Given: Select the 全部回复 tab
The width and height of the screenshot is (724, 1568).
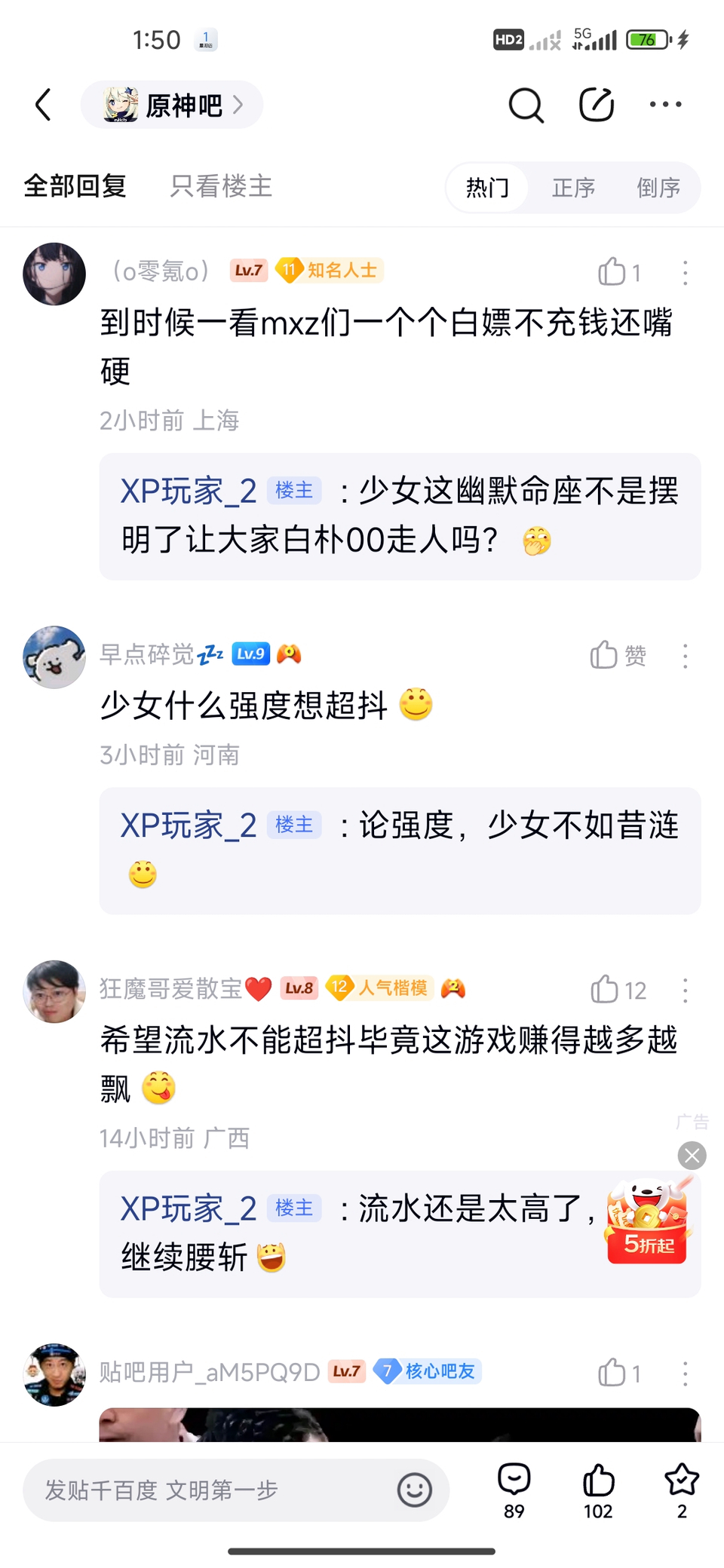Looking at the screenshot, I should pos(75,186).
